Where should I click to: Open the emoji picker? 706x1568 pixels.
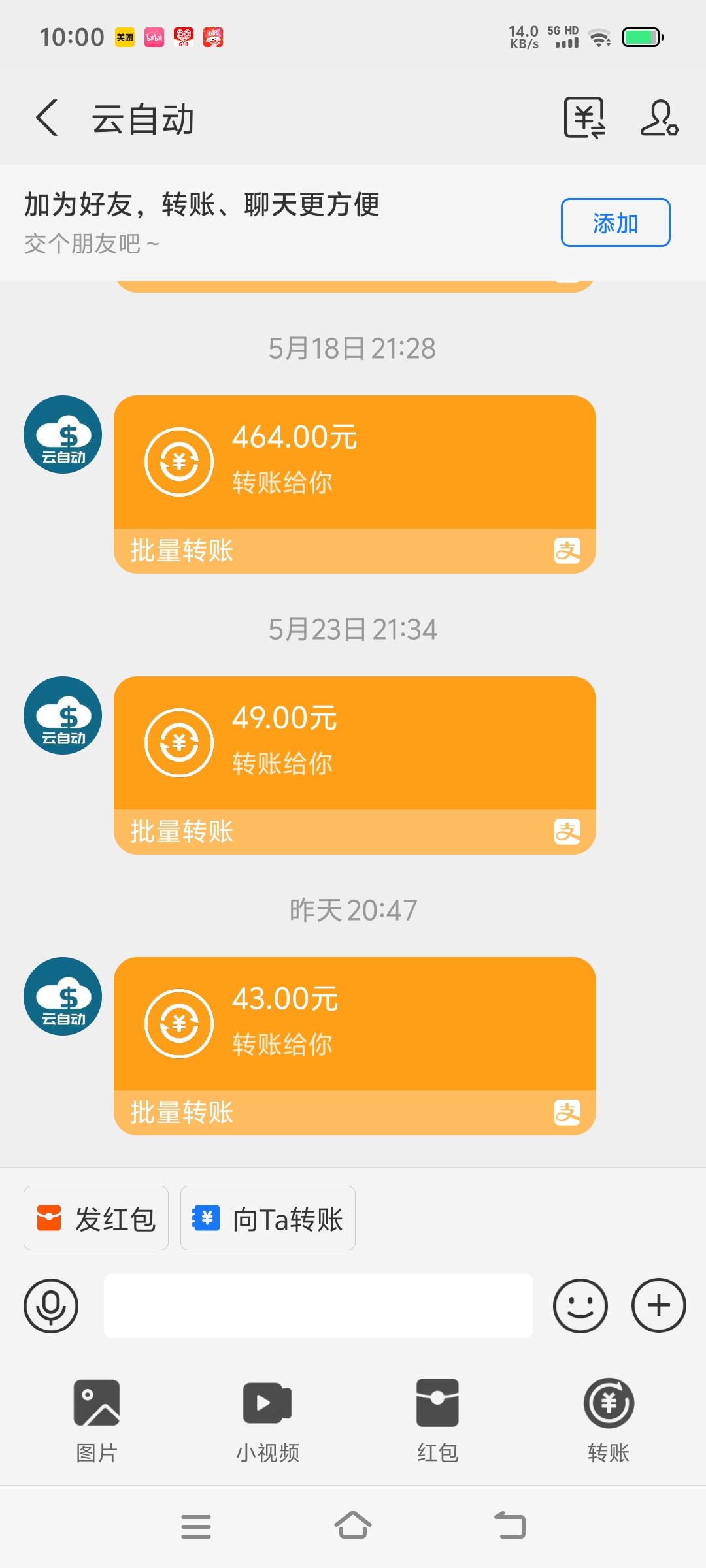pos(580,1306)
